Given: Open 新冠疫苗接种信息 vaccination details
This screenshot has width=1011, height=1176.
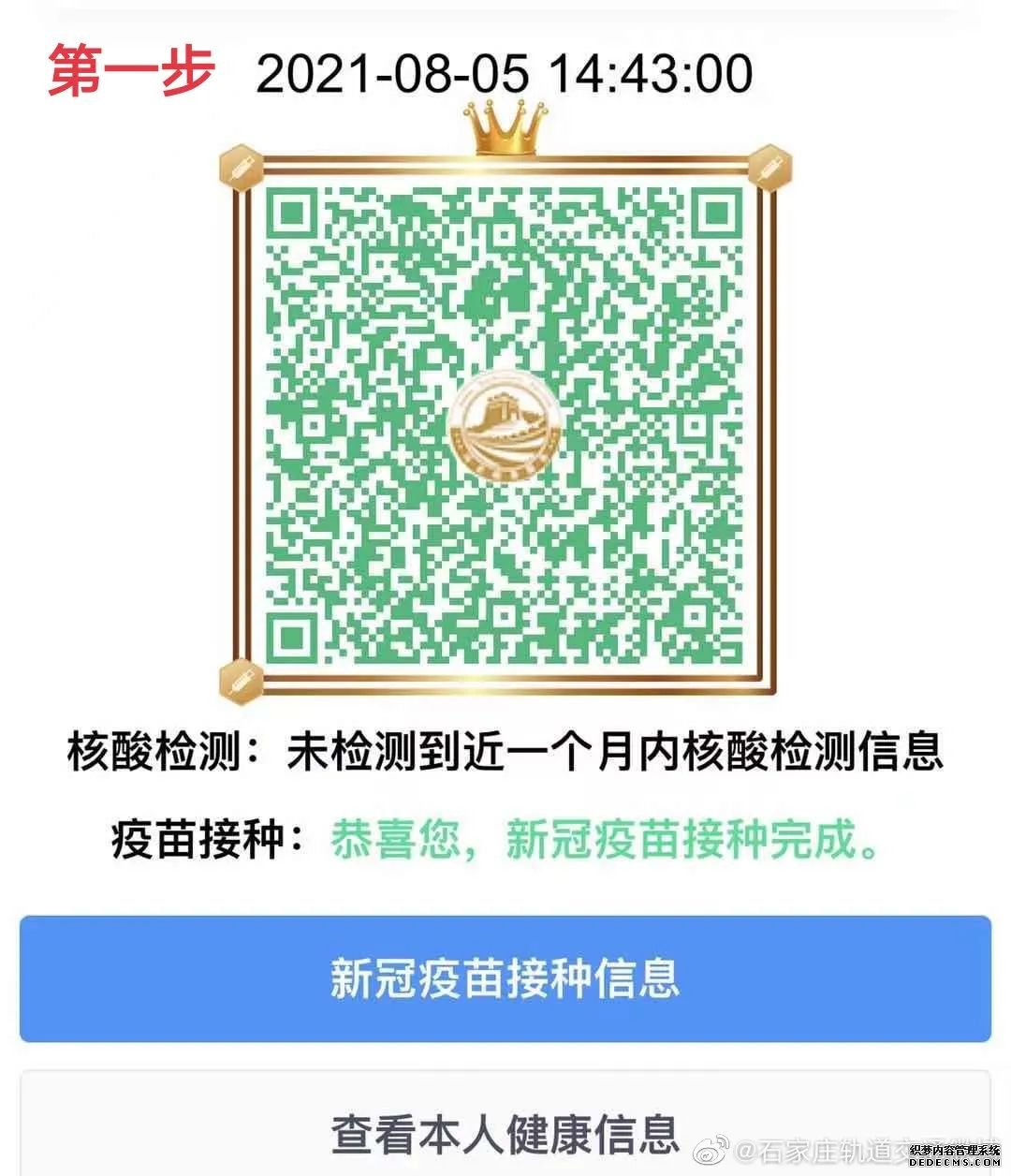Looking at the screenshot, I should pos(505,978).
